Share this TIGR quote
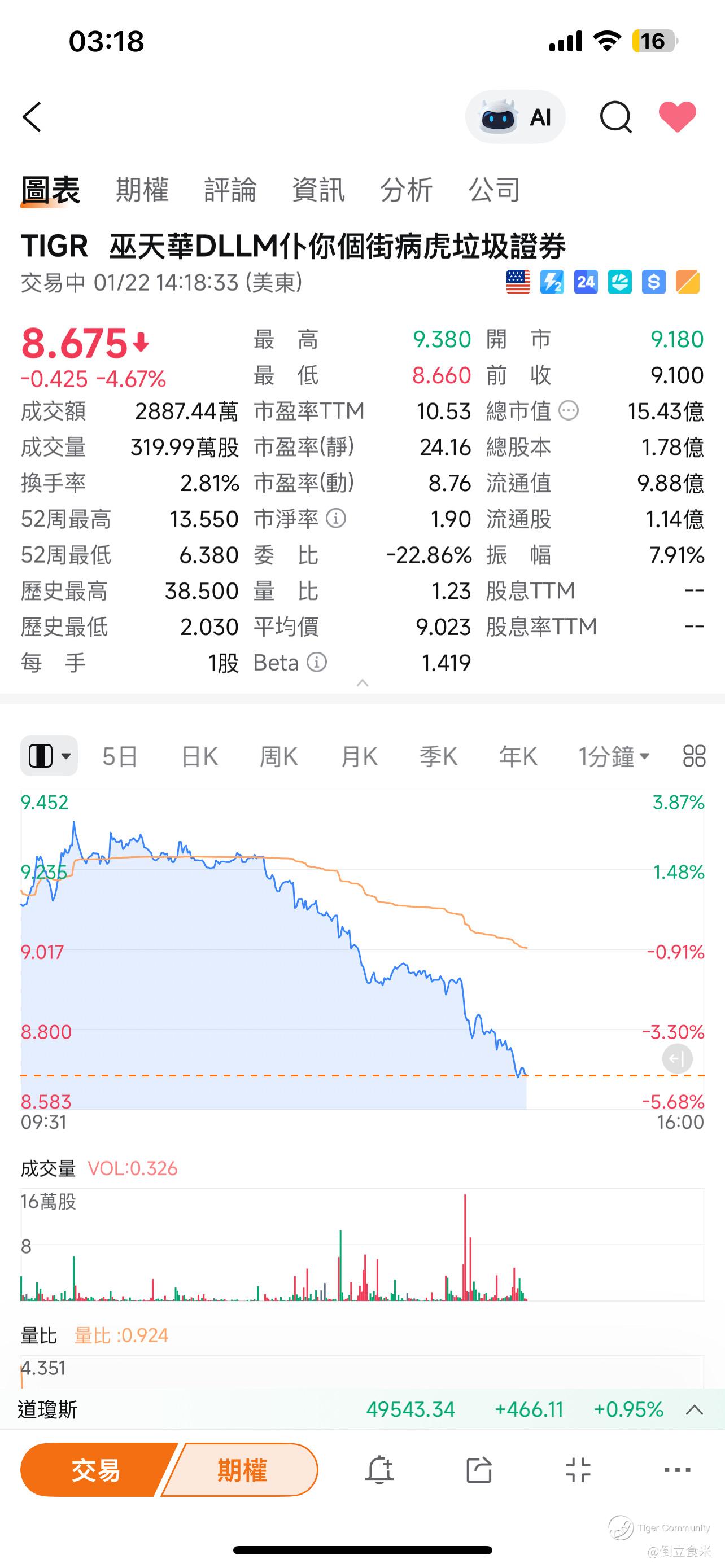 478,1470
